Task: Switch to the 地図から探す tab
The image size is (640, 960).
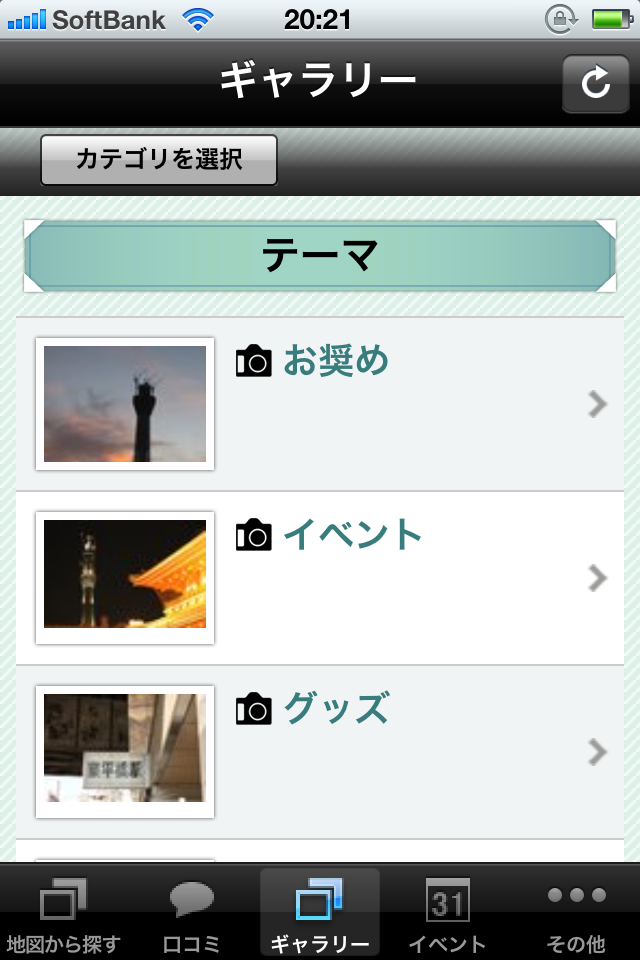Action: click(x=64, y=912)
